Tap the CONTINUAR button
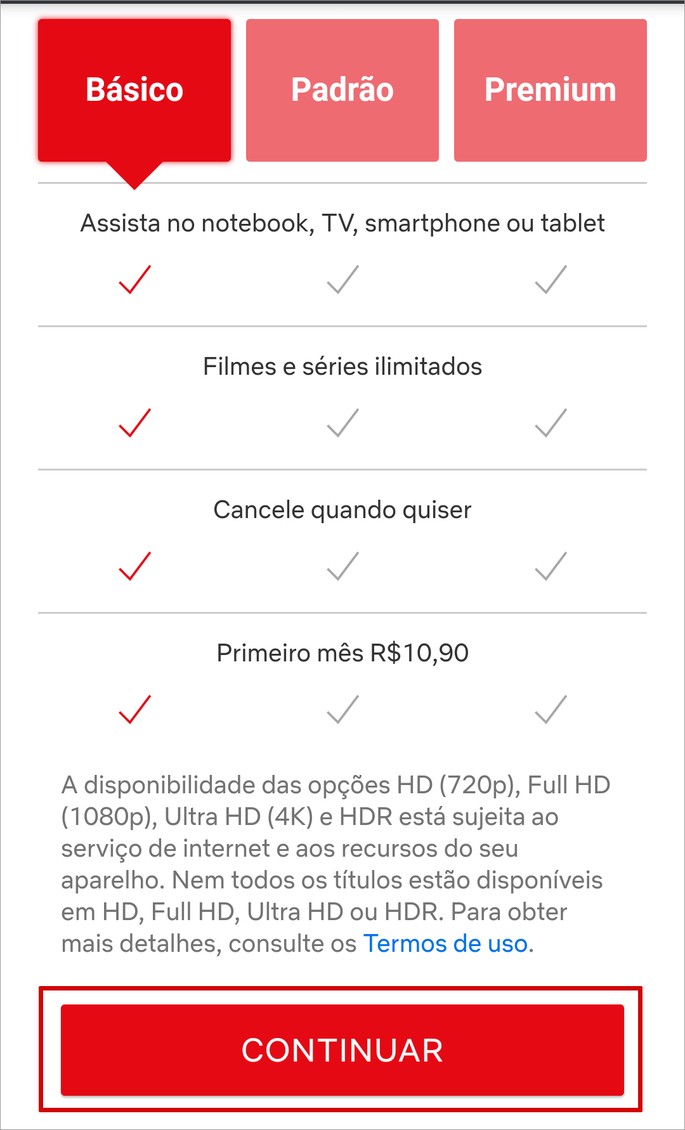The image size is (685, 1130). 342,1050
